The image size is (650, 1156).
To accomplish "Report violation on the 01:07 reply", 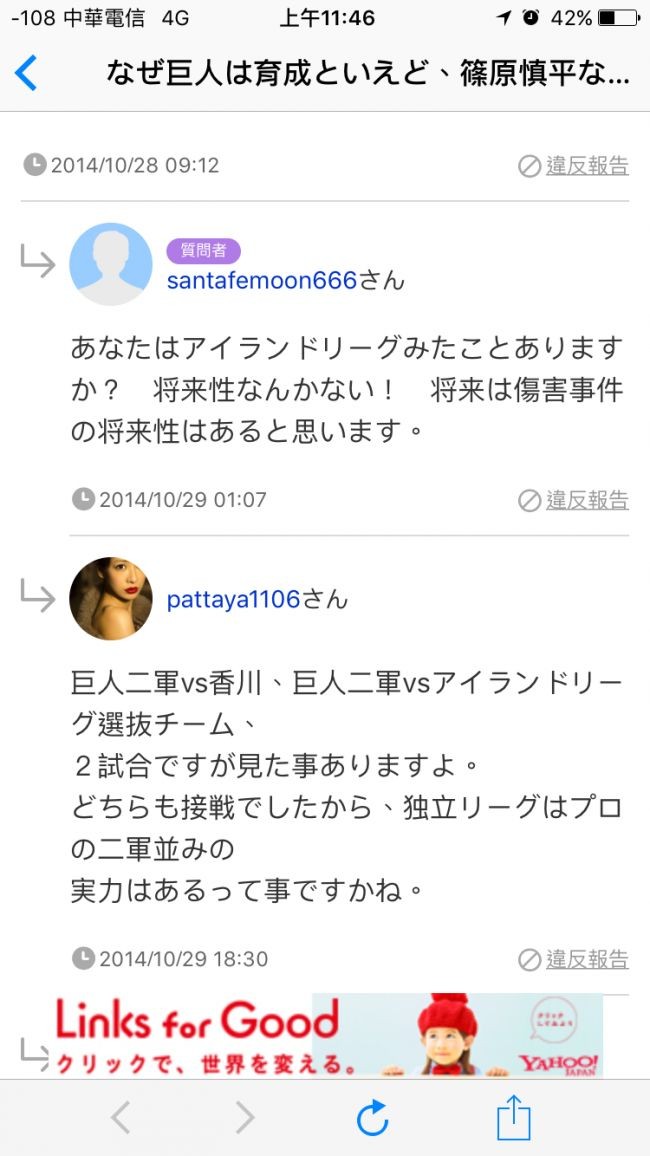I will coord(586,499).
